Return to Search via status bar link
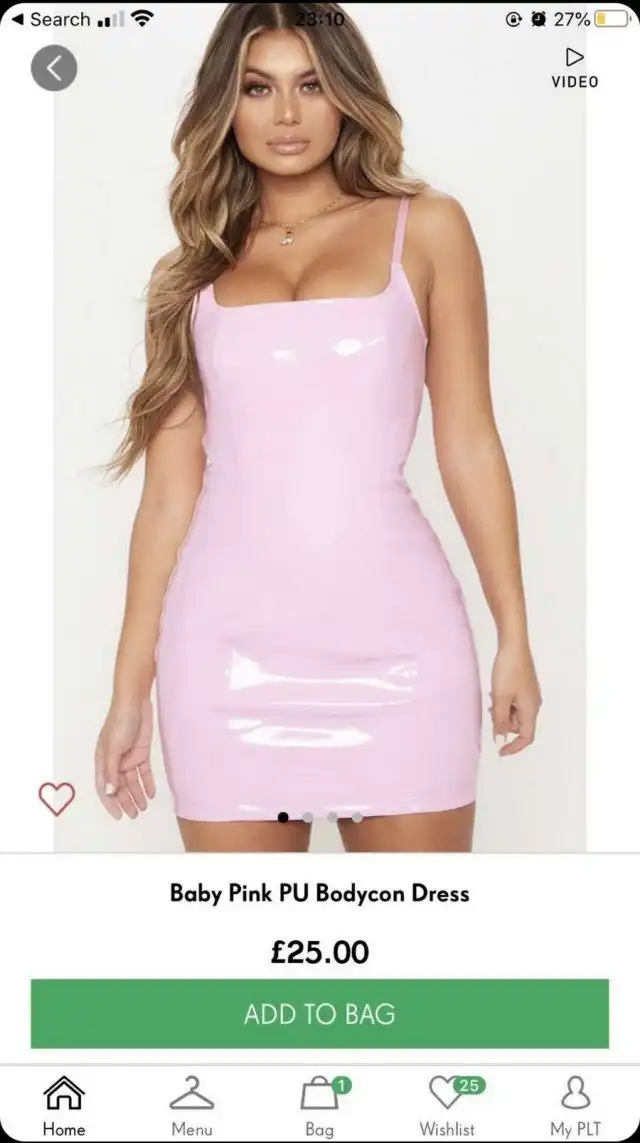The image size is (640, 1143). 50,19
